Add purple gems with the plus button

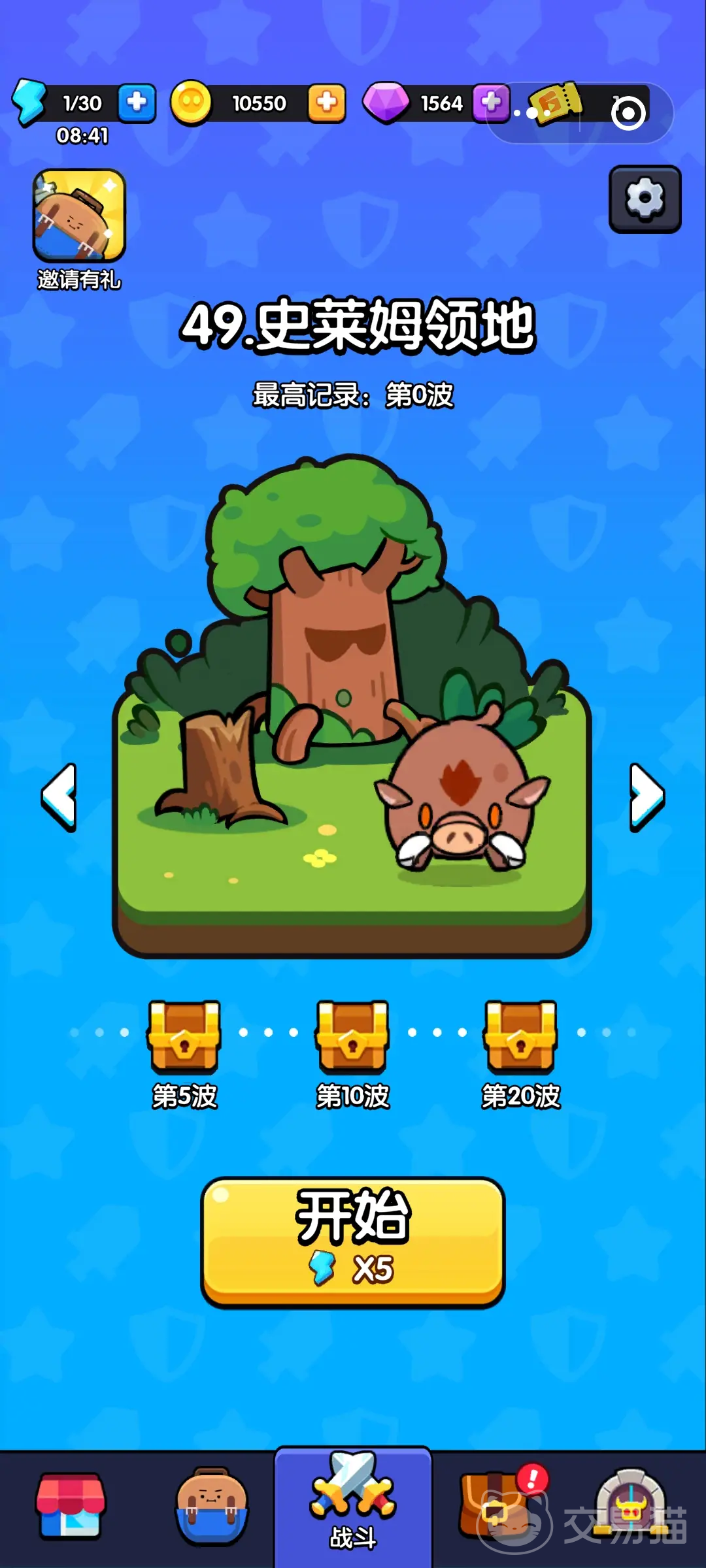[x=491, y=103]
